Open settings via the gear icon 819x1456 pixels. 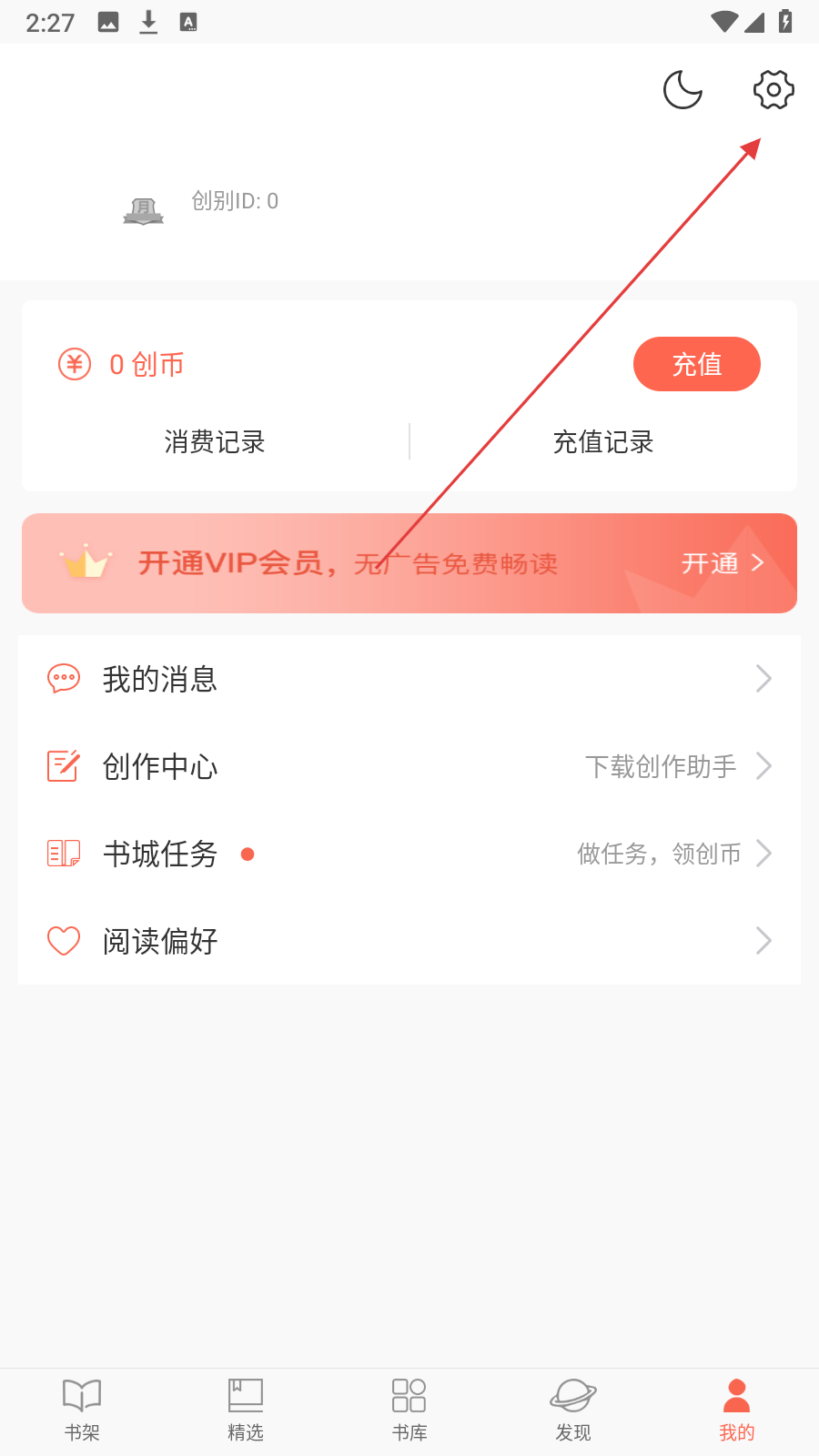point(773,89)
